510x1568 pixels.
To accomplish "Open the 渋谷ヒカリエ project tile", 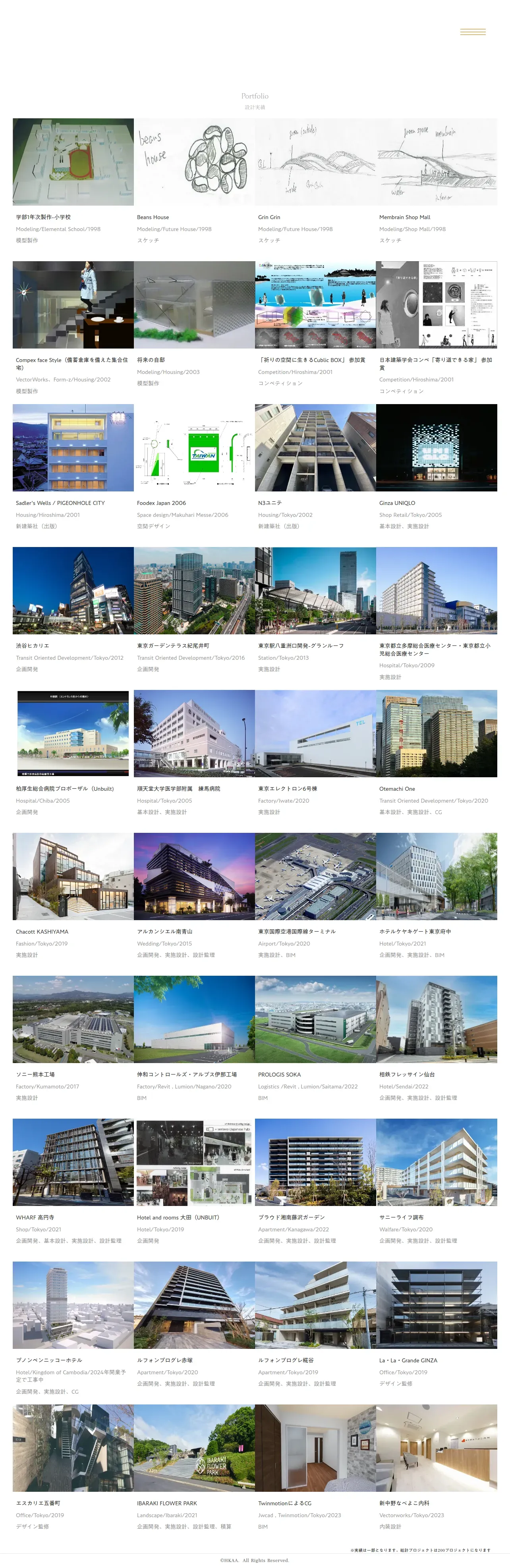I will click(x=73, y=590).
